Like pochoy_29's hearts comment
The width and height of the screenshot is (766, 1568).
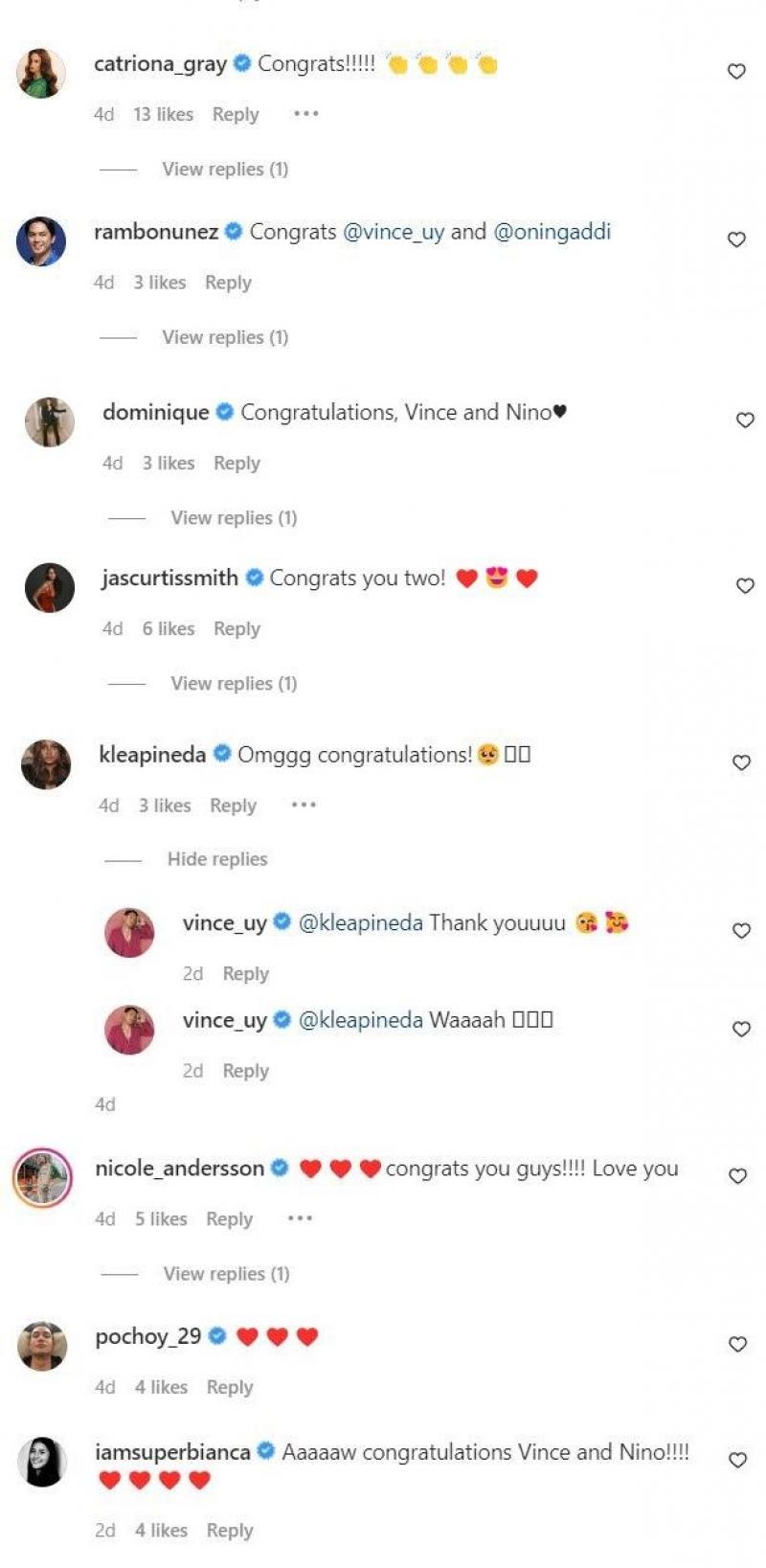[x=737, y=1344]
